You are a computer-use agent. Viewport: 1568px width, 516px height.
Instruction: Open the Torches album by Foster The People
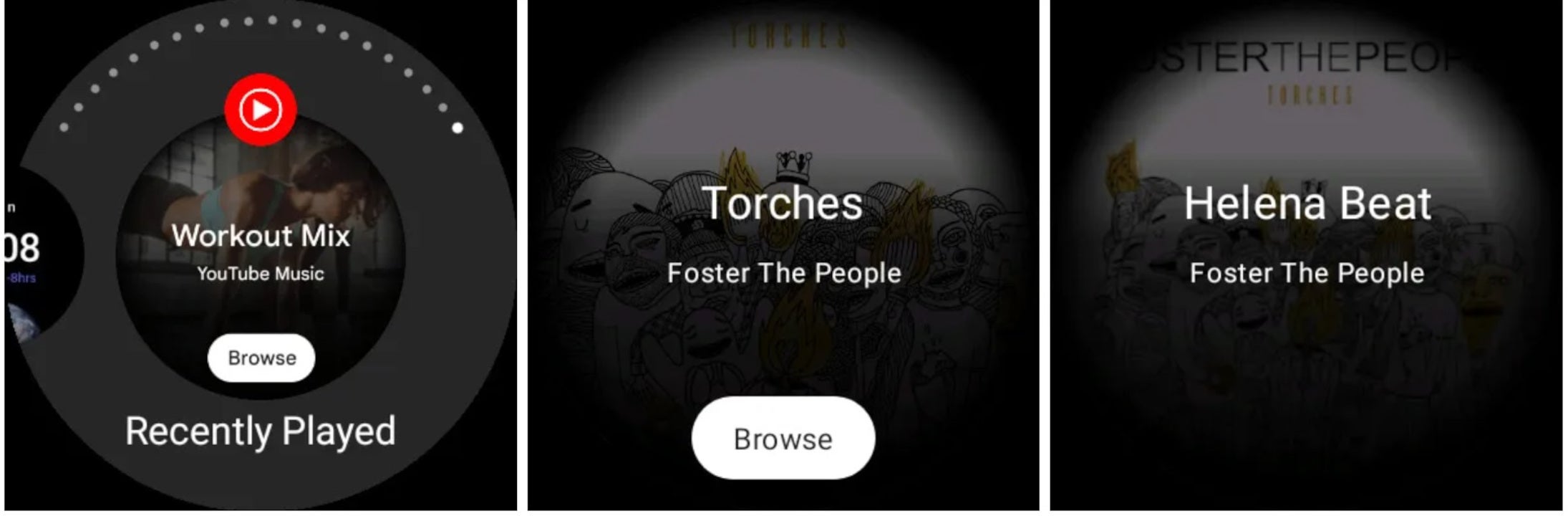[783, 204]
